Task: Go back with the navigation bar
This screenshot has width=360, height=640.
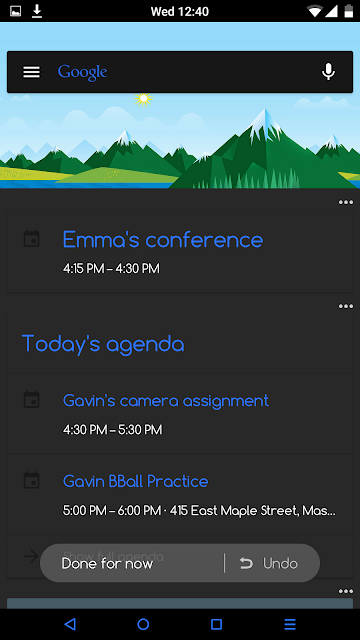Action: pos(70,624)
